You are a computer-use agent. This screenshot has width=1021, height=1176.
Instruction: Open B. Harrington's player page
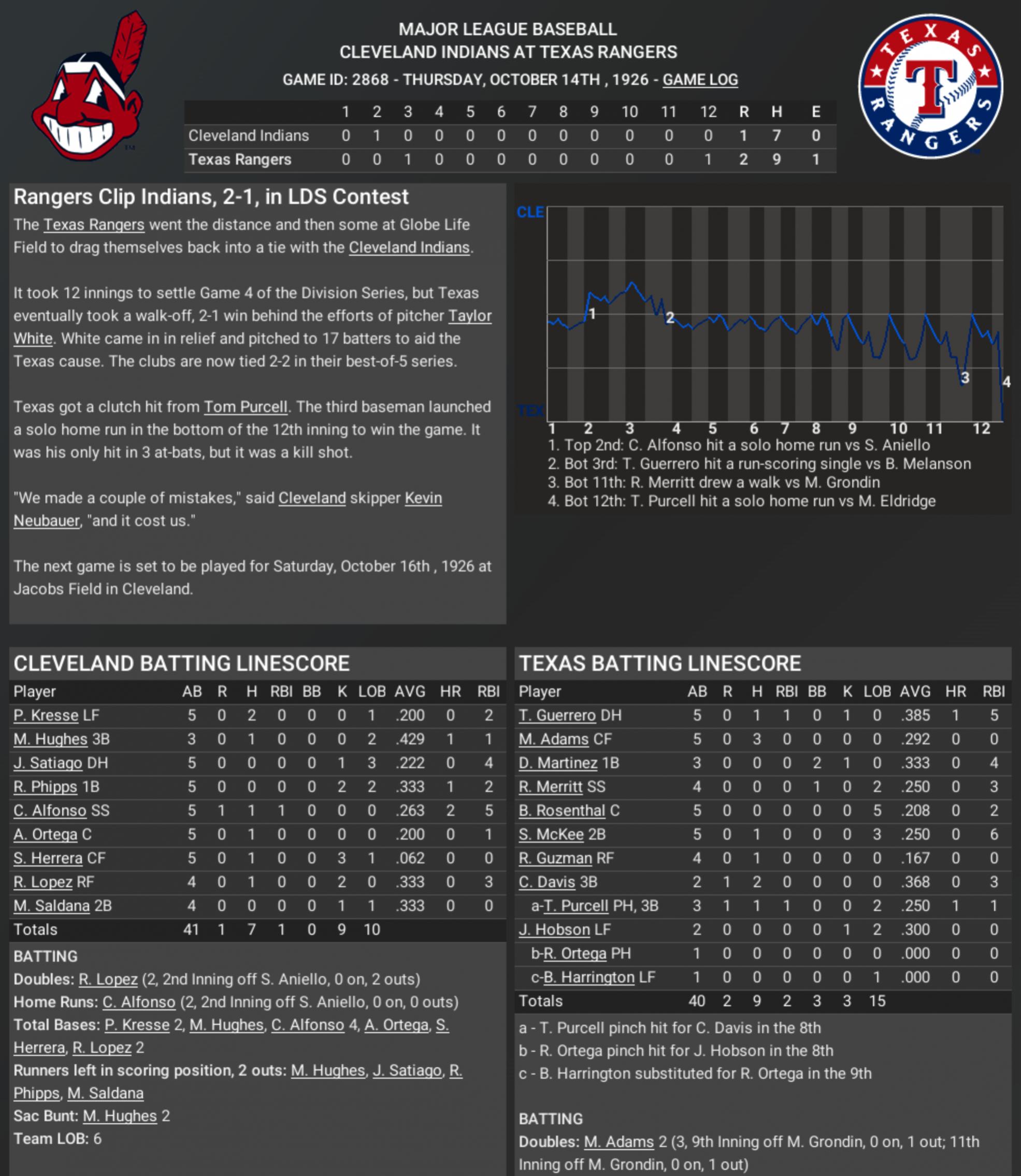coord(588,977)
